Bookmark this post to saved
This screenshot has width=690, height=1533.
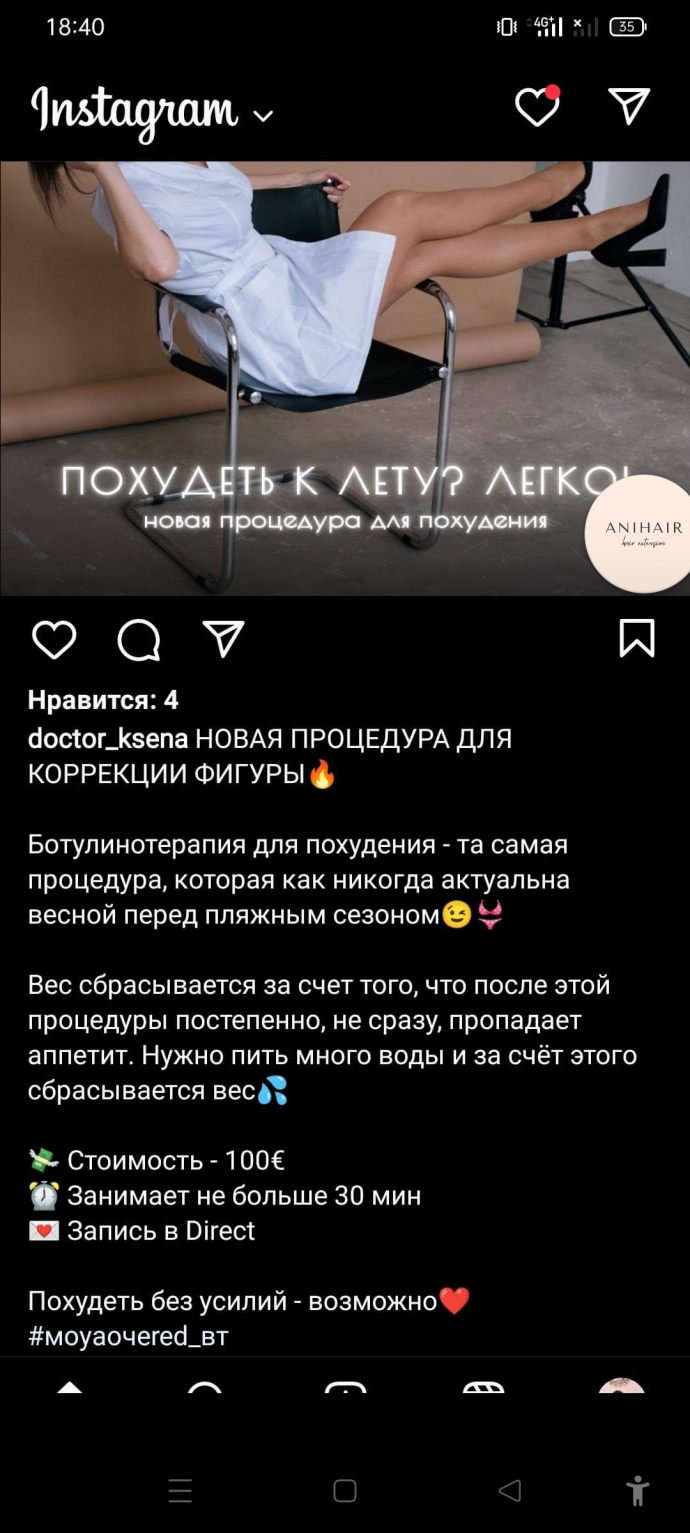point(637,638)
